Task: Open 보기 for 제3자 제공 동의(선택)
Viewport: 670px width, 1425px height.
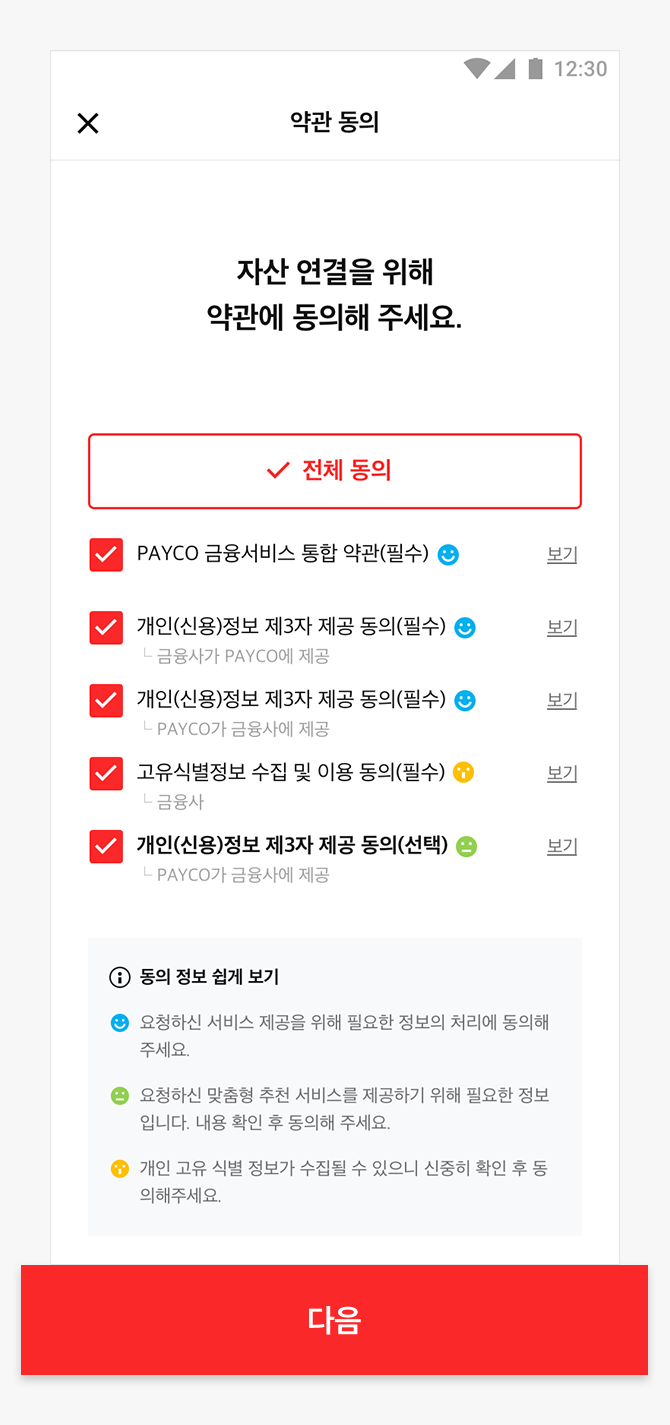Action: pyautogui.click(x=562, y=846)
